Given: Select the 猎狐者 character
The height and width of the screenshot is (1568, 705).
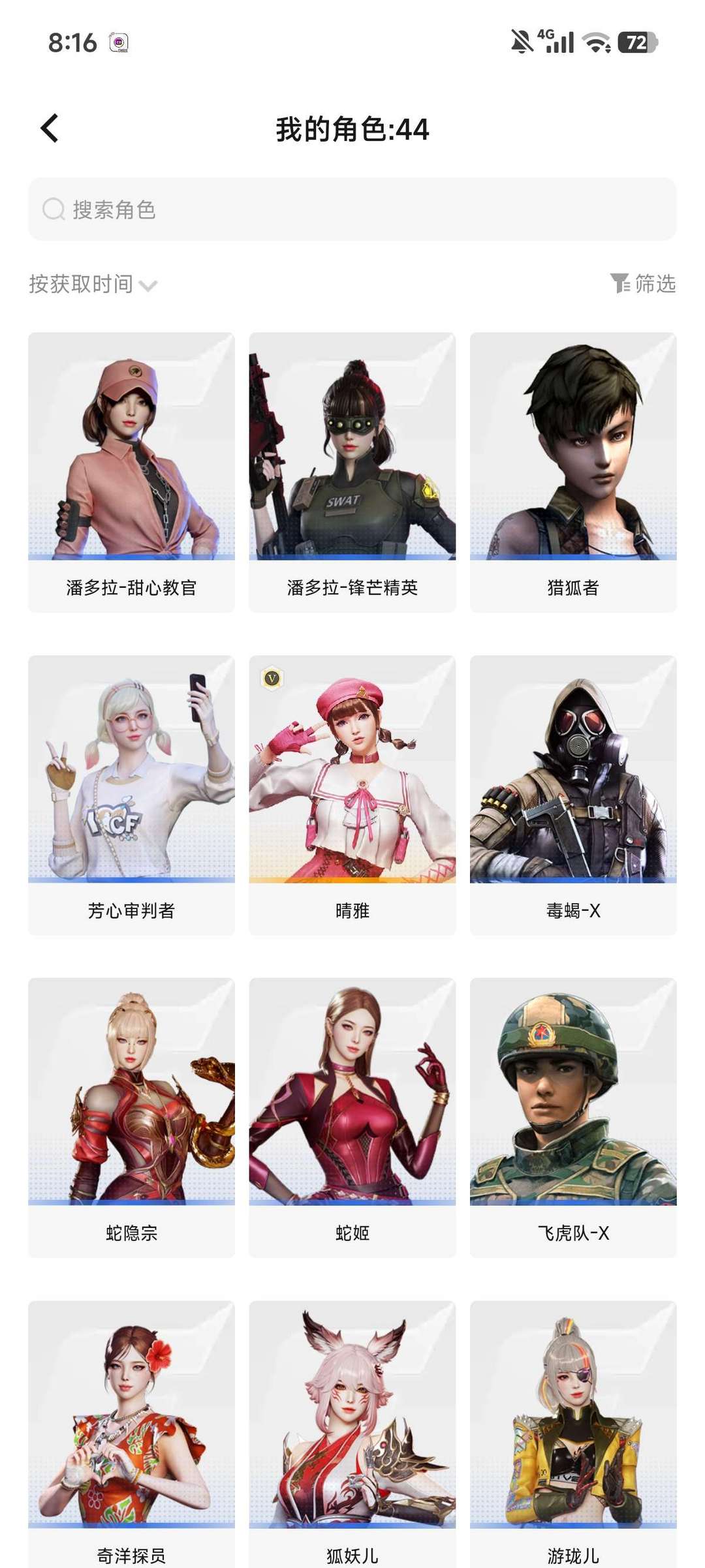Looking at the screenshot, I should pyautogui.click(x=572, y=470).
